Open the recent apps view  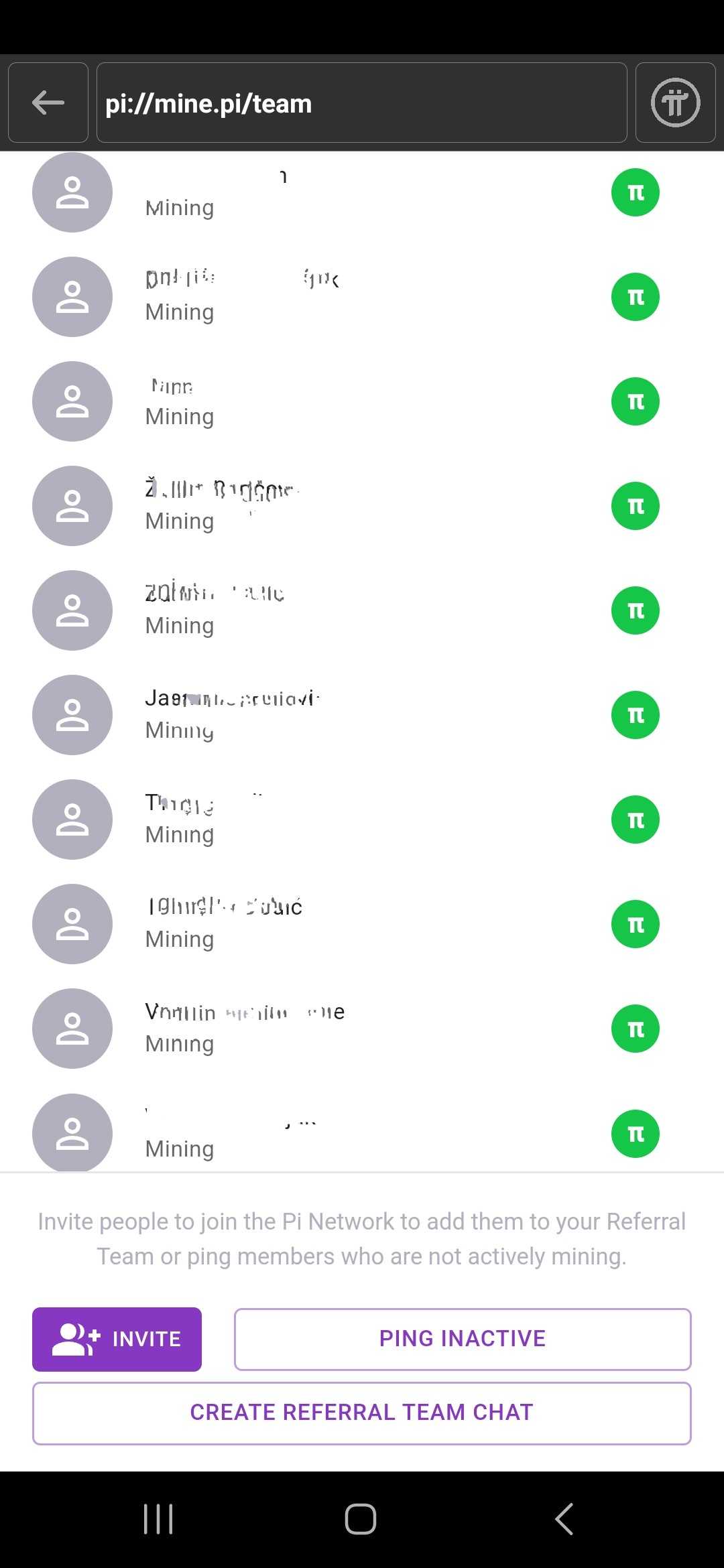(x=158, y=1518)
